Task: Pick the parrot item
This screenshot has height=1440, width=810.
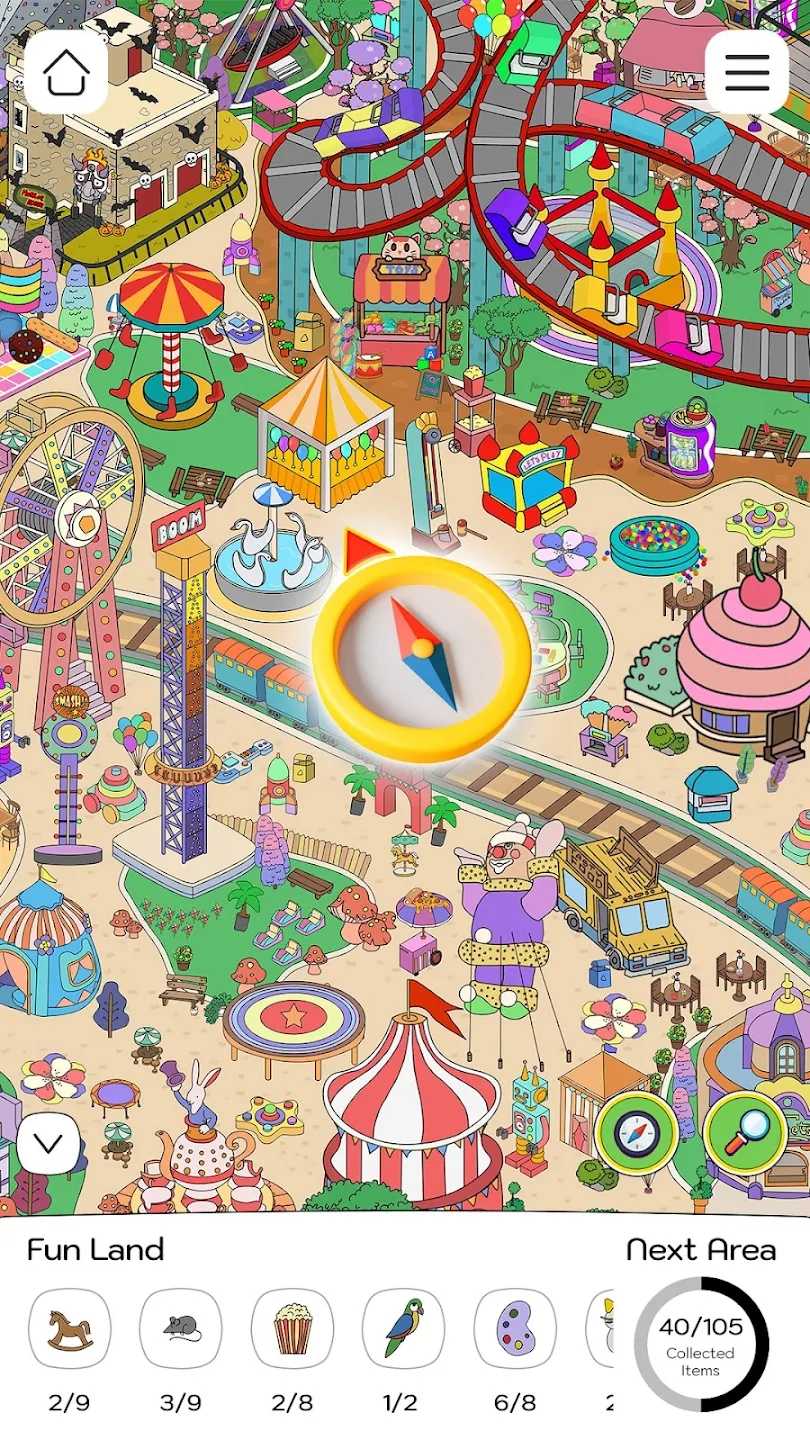Action: (x=403, y=1329)
